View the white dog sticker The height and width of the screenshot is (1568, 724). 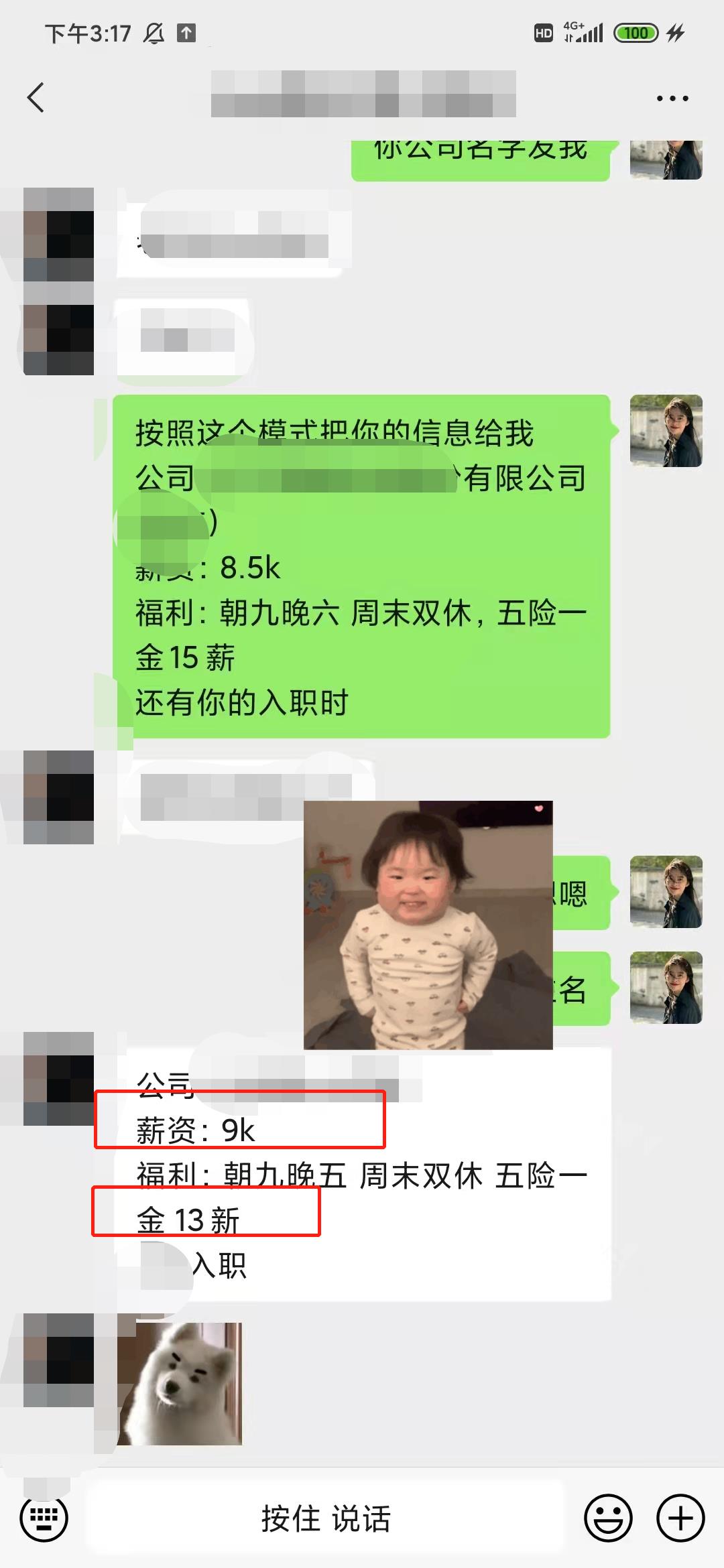pyautogui.click(x=180, y=1383)
